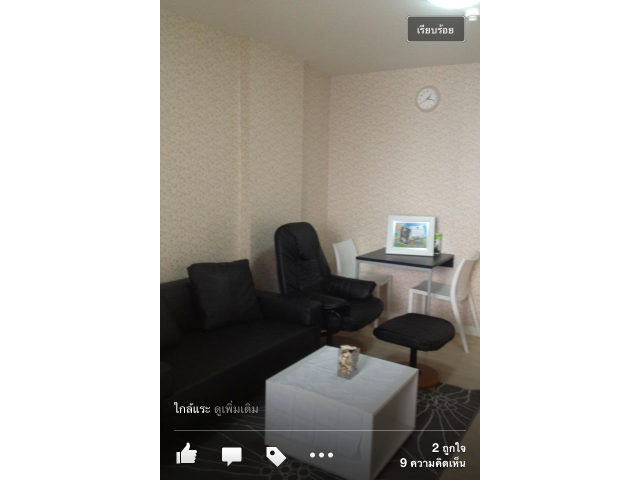Image resolution: width=640 pixels, height=480 pixels.
Task: Like this photo with the thumbs-up icon
Action: [186, 455]
